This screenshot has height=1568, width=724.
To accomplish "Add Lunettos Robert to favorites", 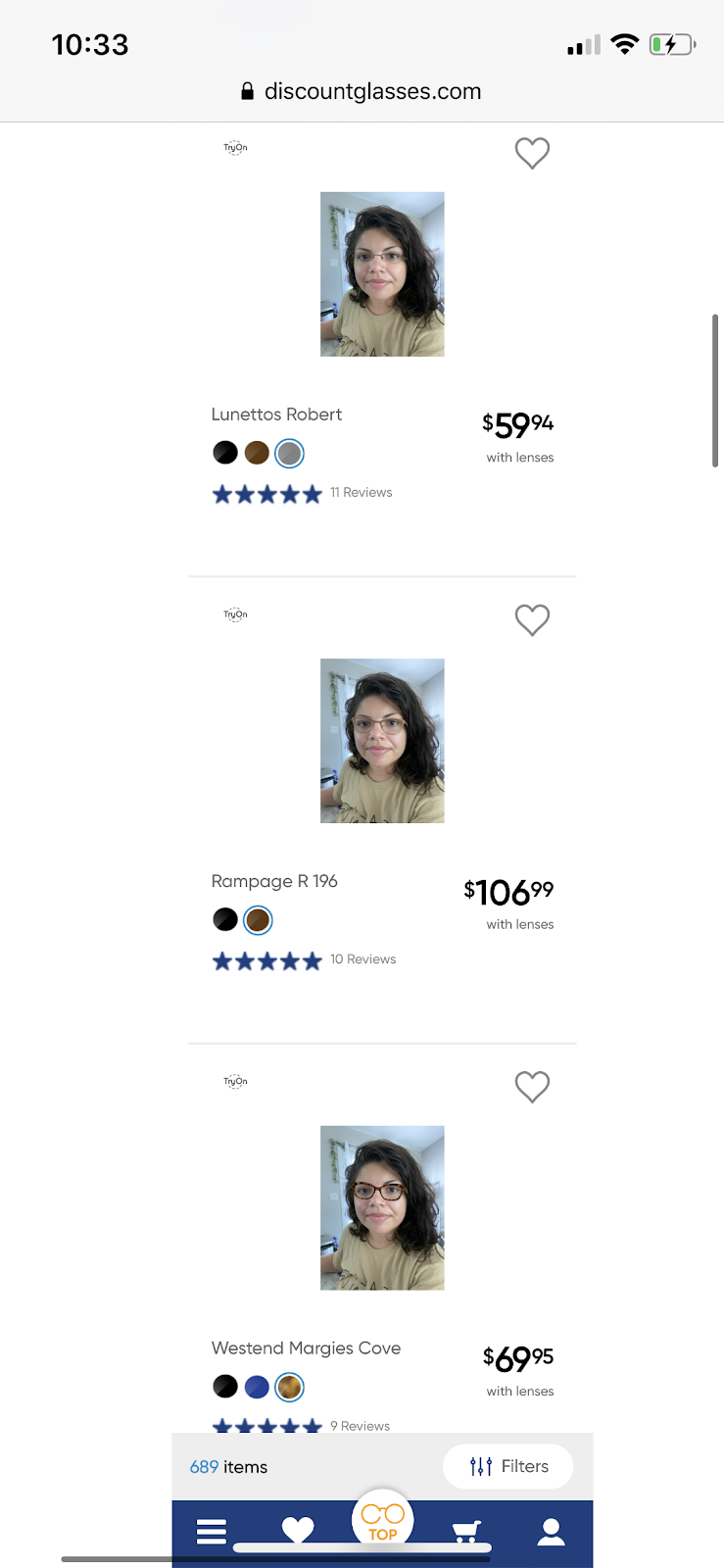I will click(532, 153).
